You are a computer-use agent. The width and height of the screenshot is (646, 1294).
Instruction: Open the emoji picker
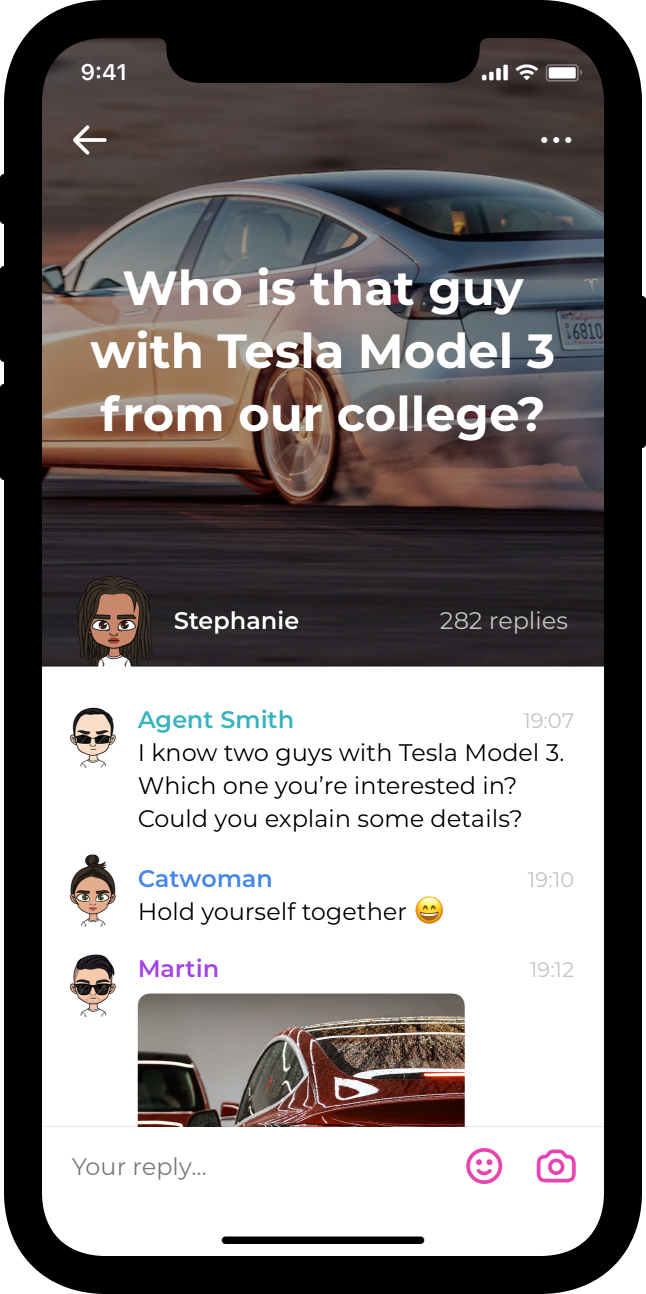(x=484, y=1166)
